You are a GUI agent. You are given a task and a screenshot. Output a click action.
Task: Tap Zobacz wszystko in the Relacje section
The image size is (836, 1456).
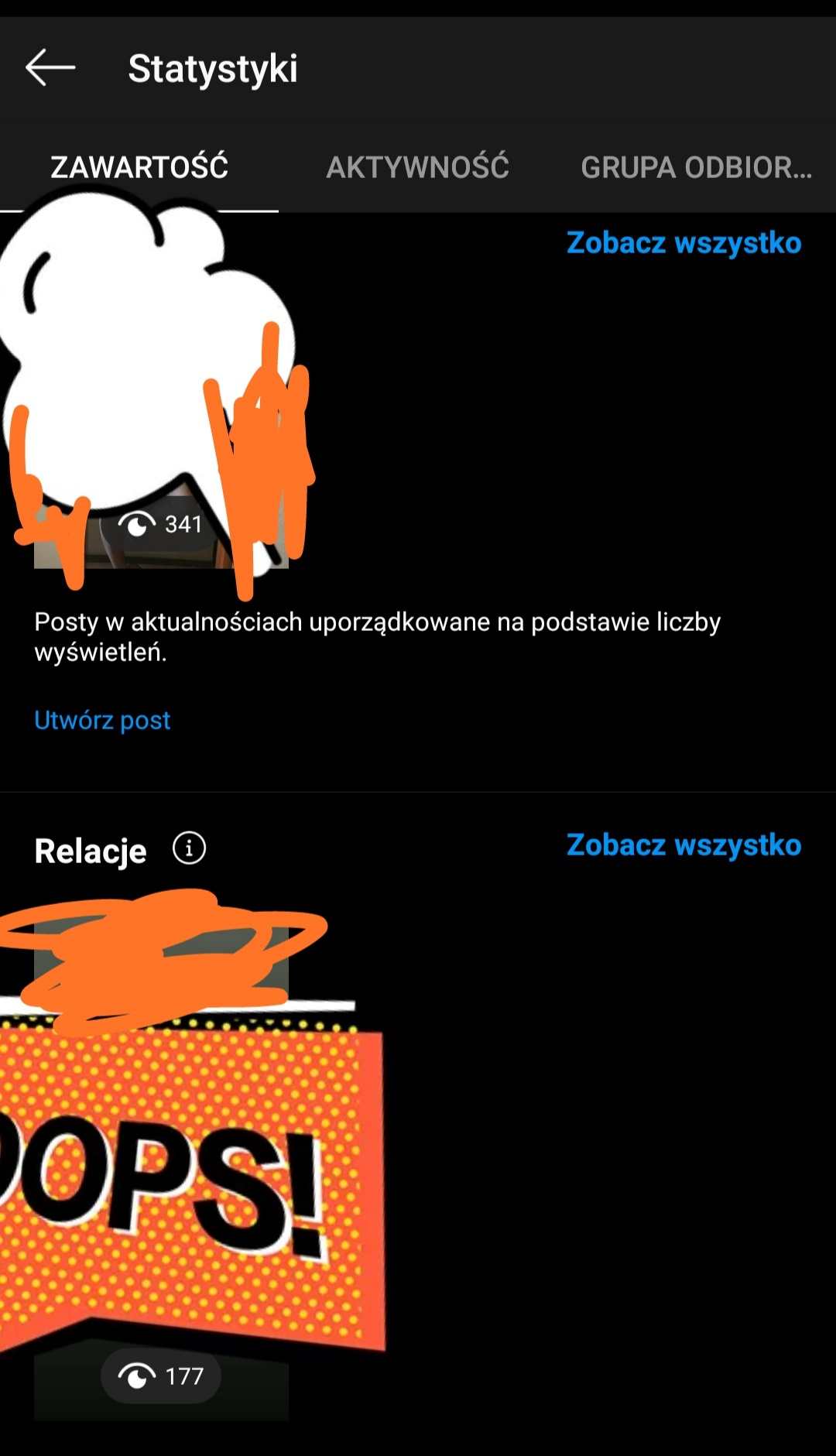pos(684,845)
